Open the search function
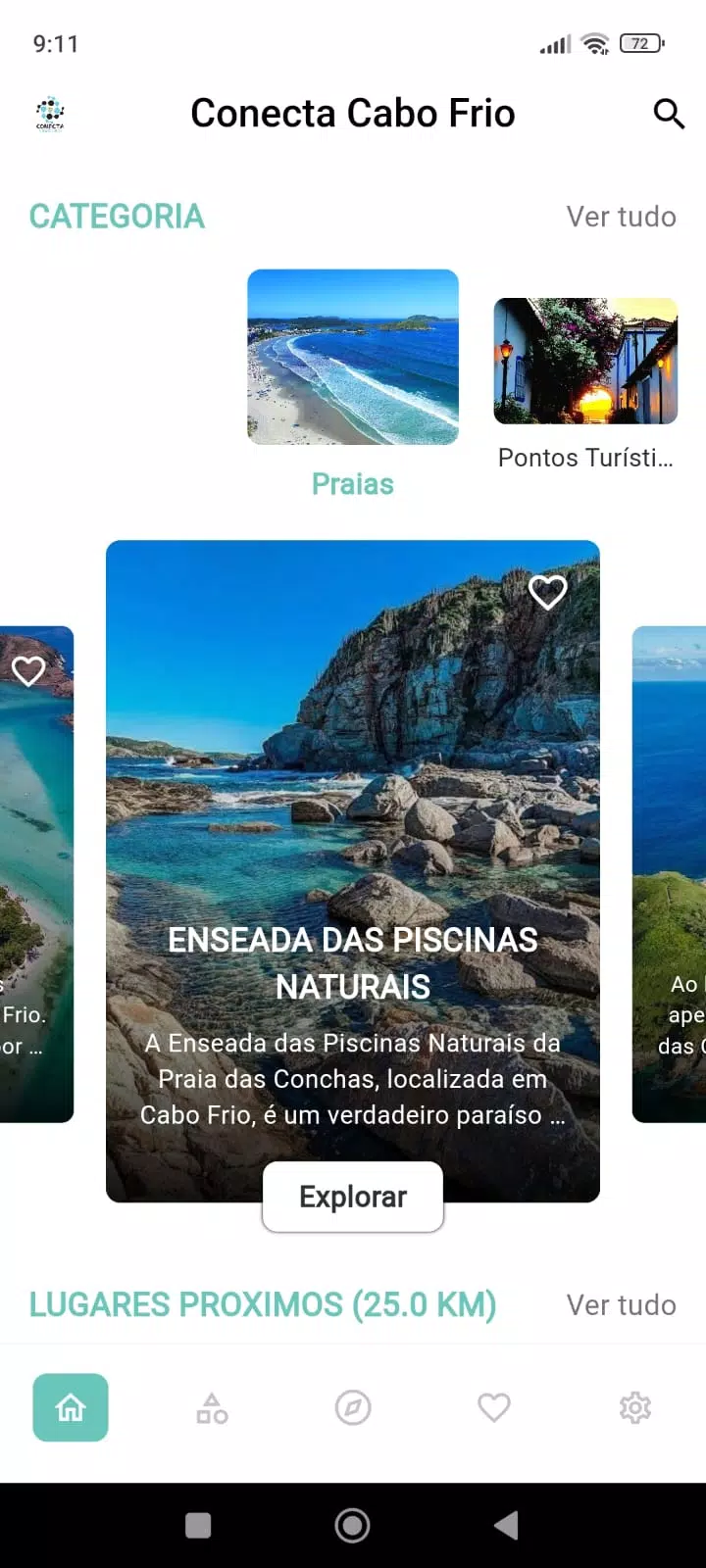The image size is (706, 1568). point(669,114)
